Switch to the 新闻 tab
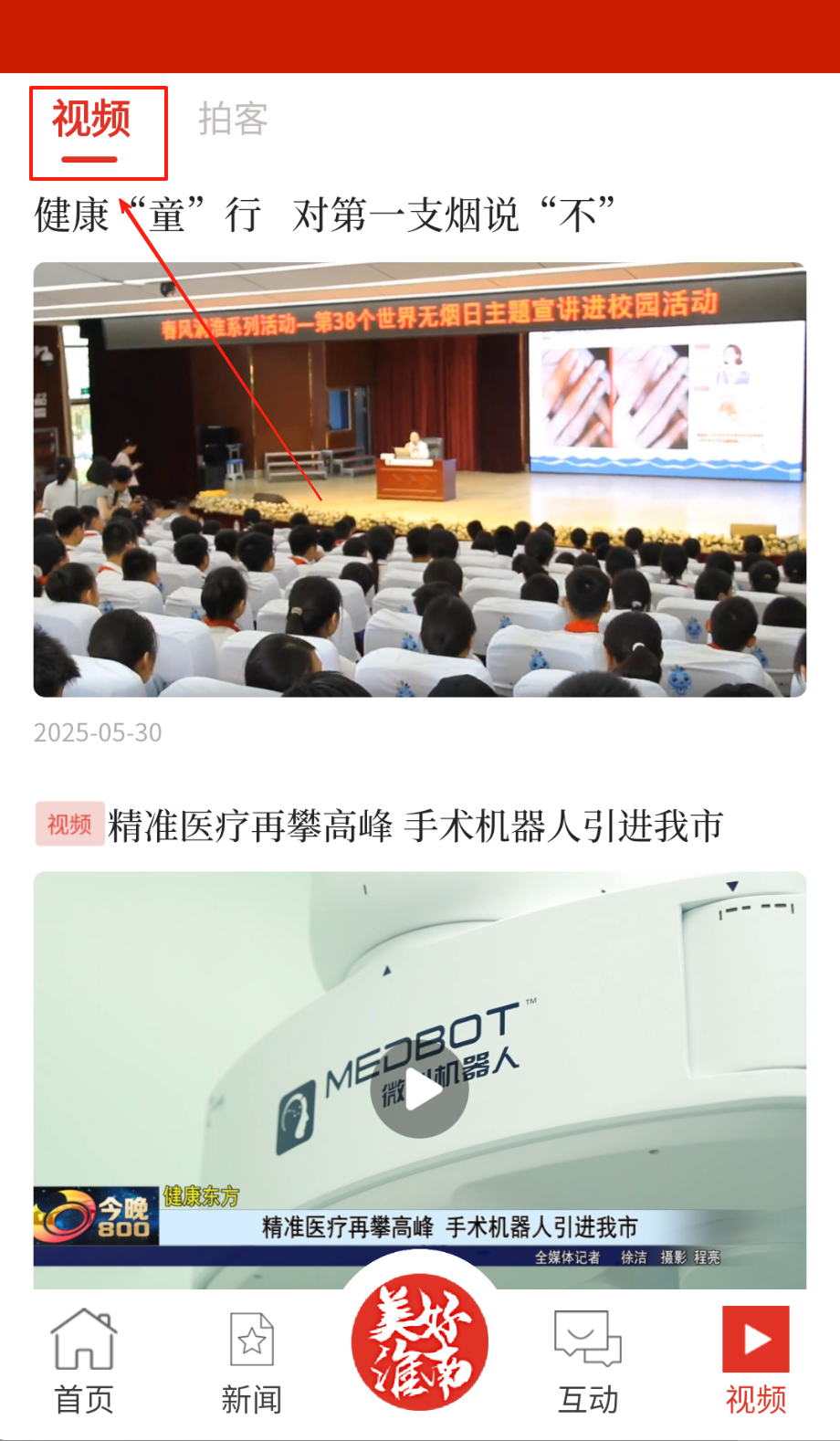Viewport: 840px width, 1441px height. tap(251, 1361)
